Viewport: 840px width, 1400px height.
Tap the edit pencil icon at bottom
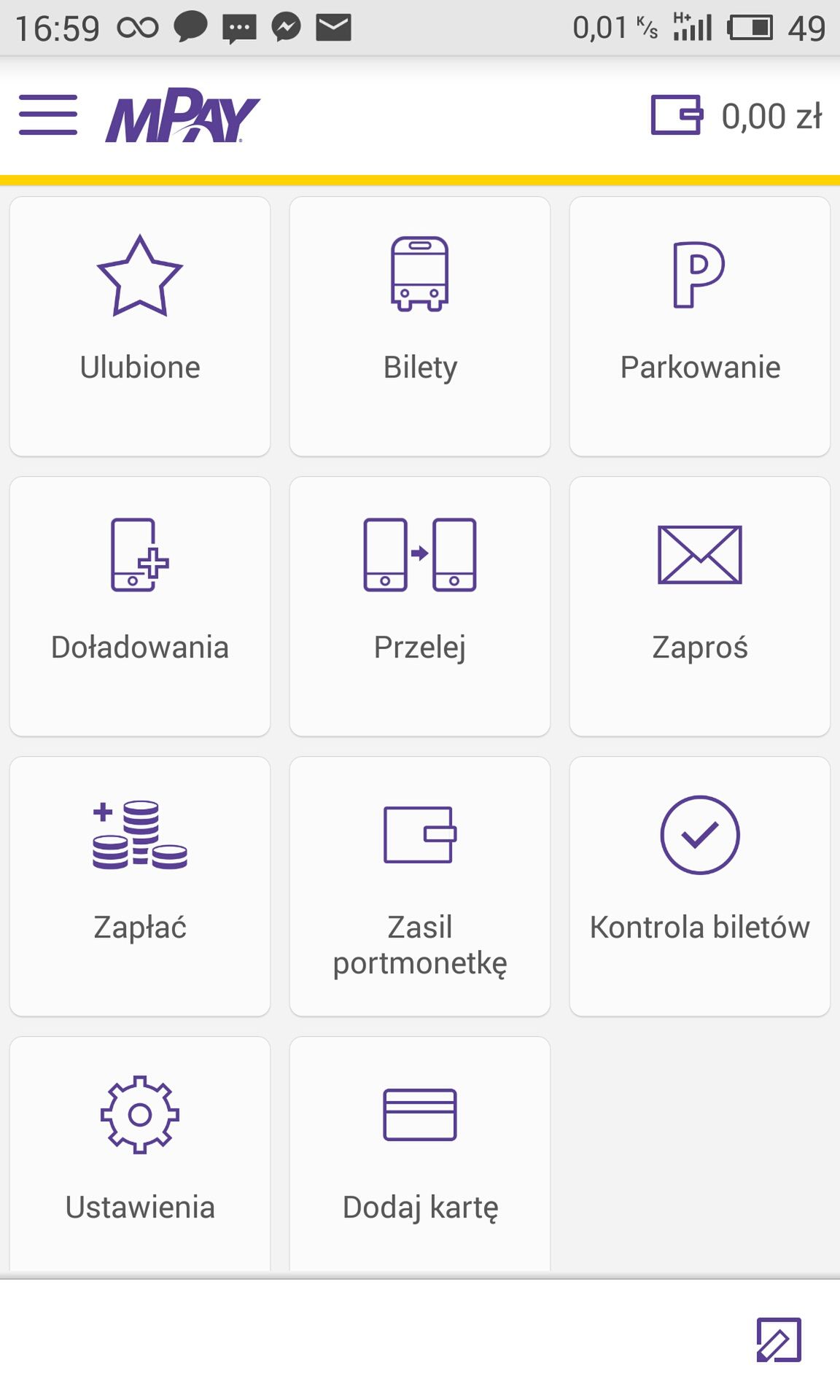click(x=779, y=1339)
